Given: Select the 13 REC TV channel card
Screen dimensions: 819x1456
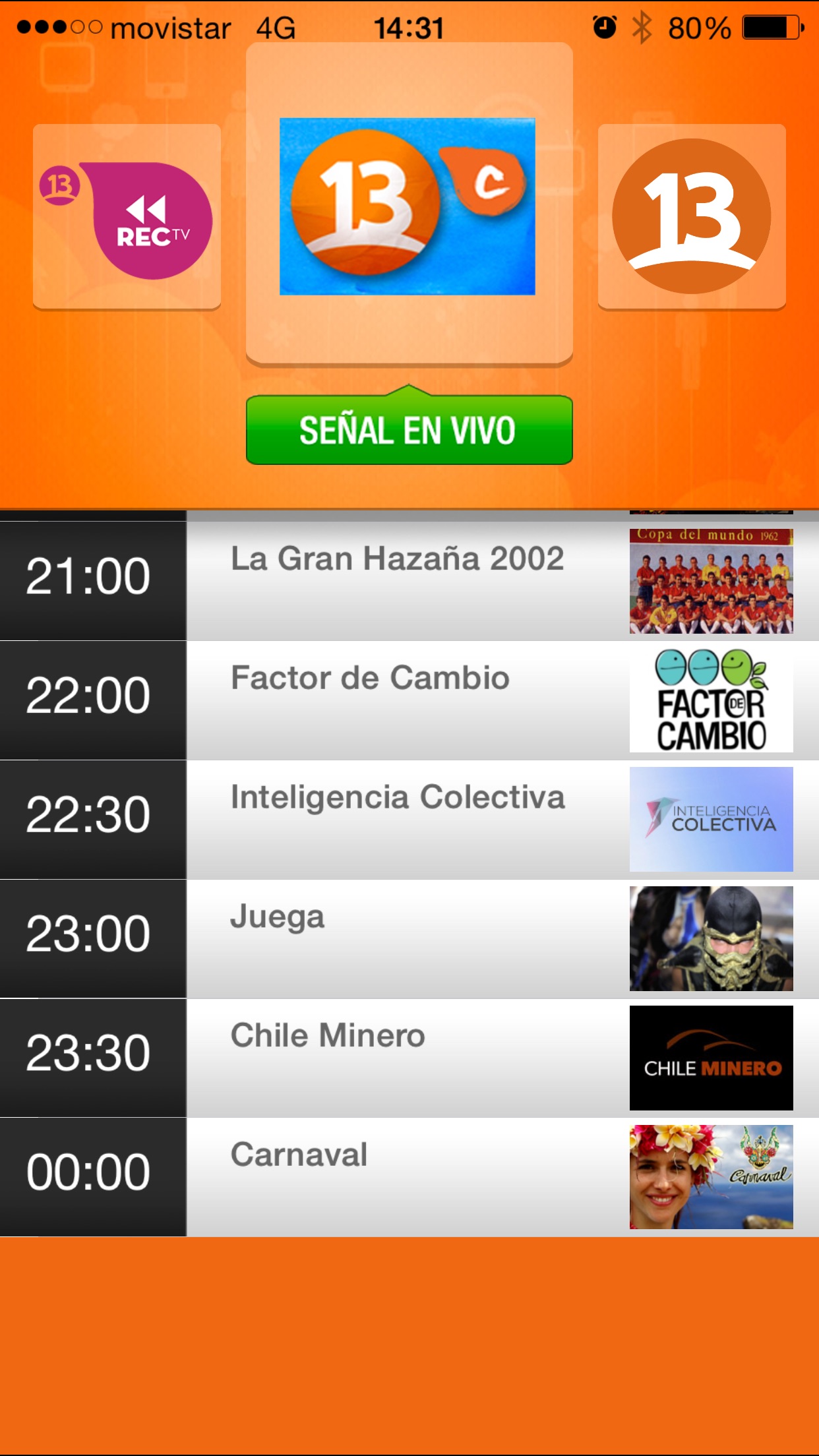Looking at the screenshot, I should pos(127,216).
